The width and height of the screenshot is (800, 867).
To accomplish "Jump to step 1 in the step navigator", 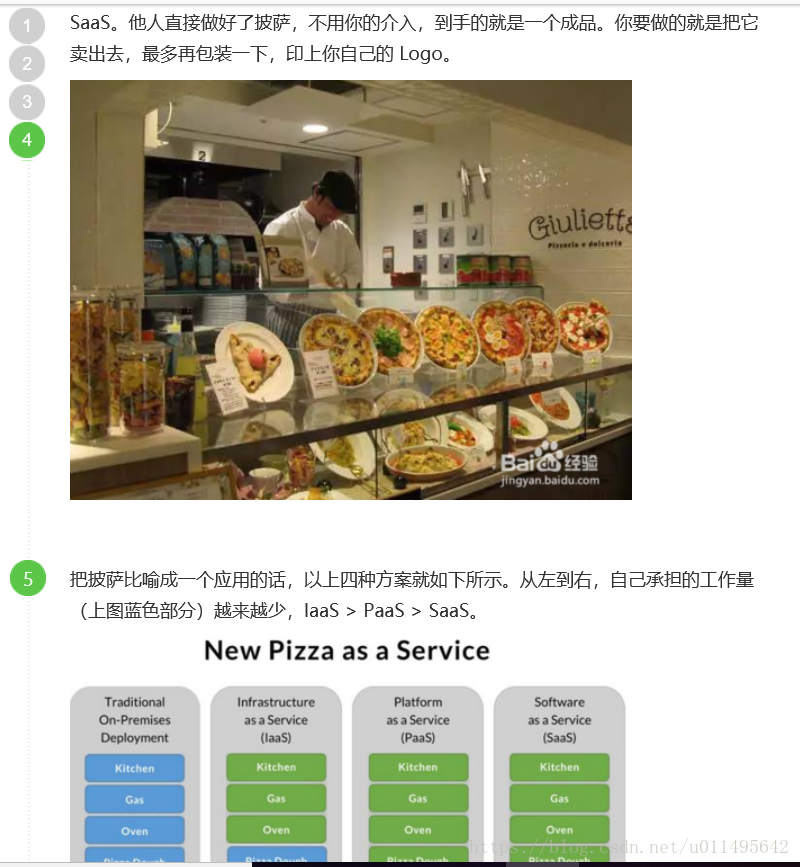I will (x=27, y=25).
